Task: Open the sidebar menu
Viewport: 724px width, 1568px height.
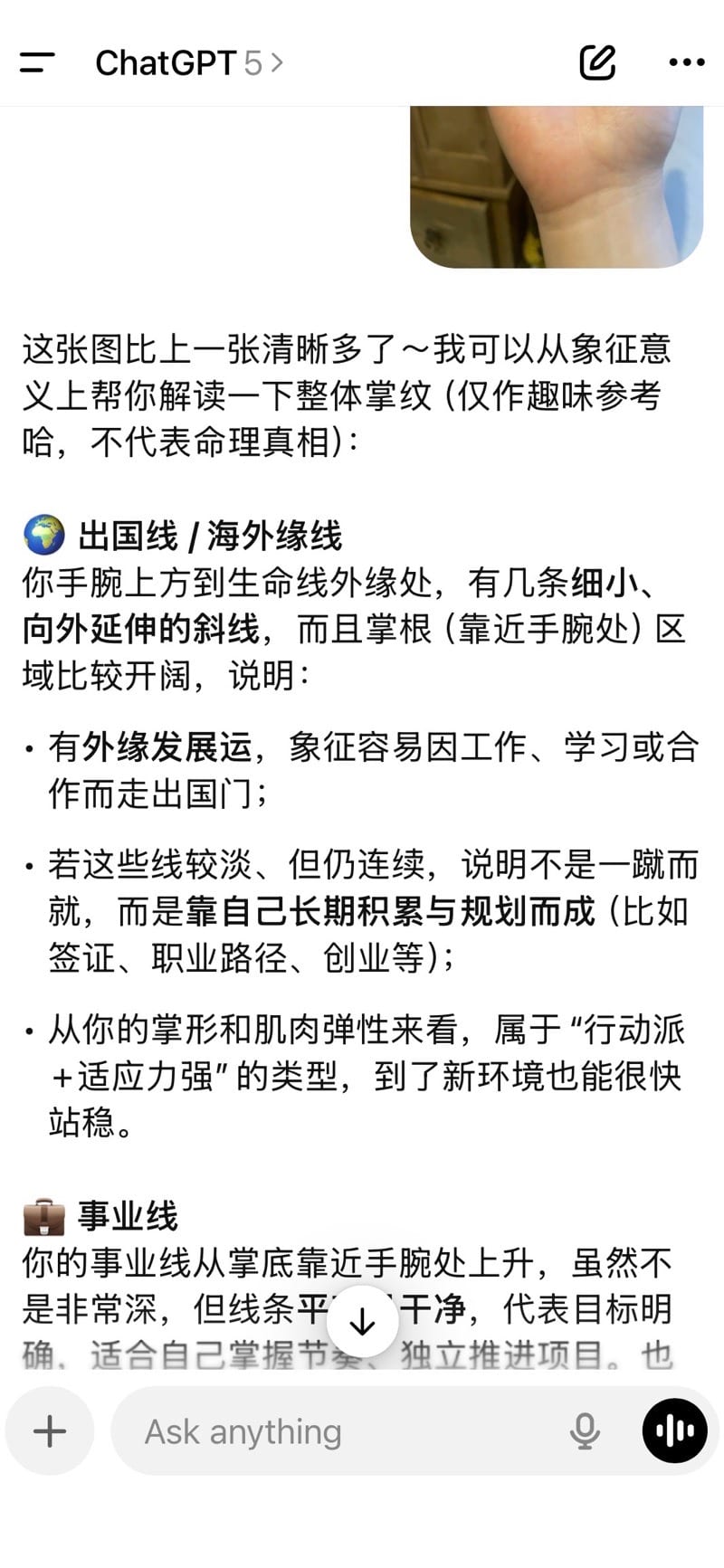Action: 36,62
